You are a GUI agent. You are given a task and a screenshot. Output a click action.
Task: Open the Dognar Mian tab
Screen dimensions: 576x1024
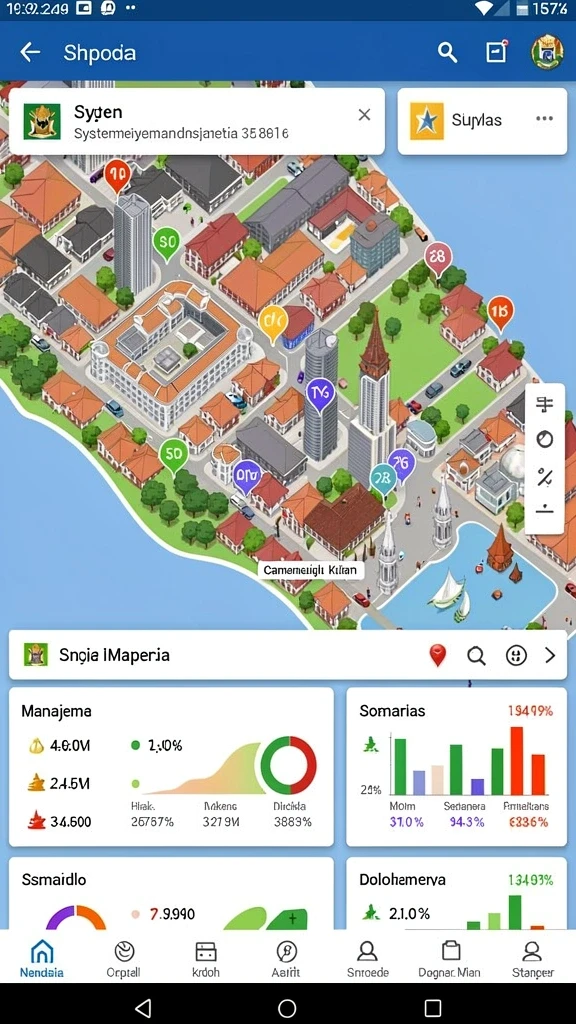(x=450, y=959)
